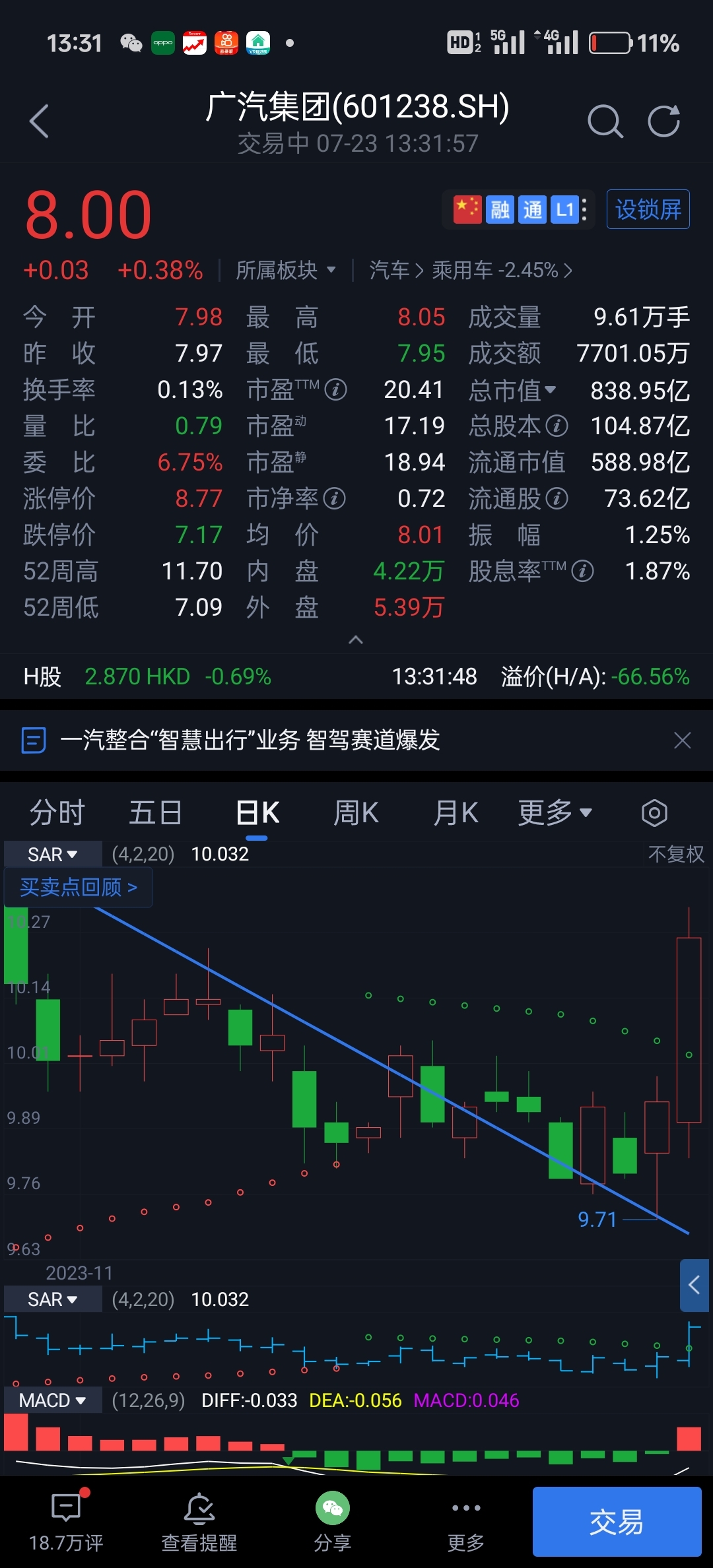Screen dimensions: 713x1568
Task: Read the 一汽整合“智慧出行”业务 news
Action: (250, 740)
